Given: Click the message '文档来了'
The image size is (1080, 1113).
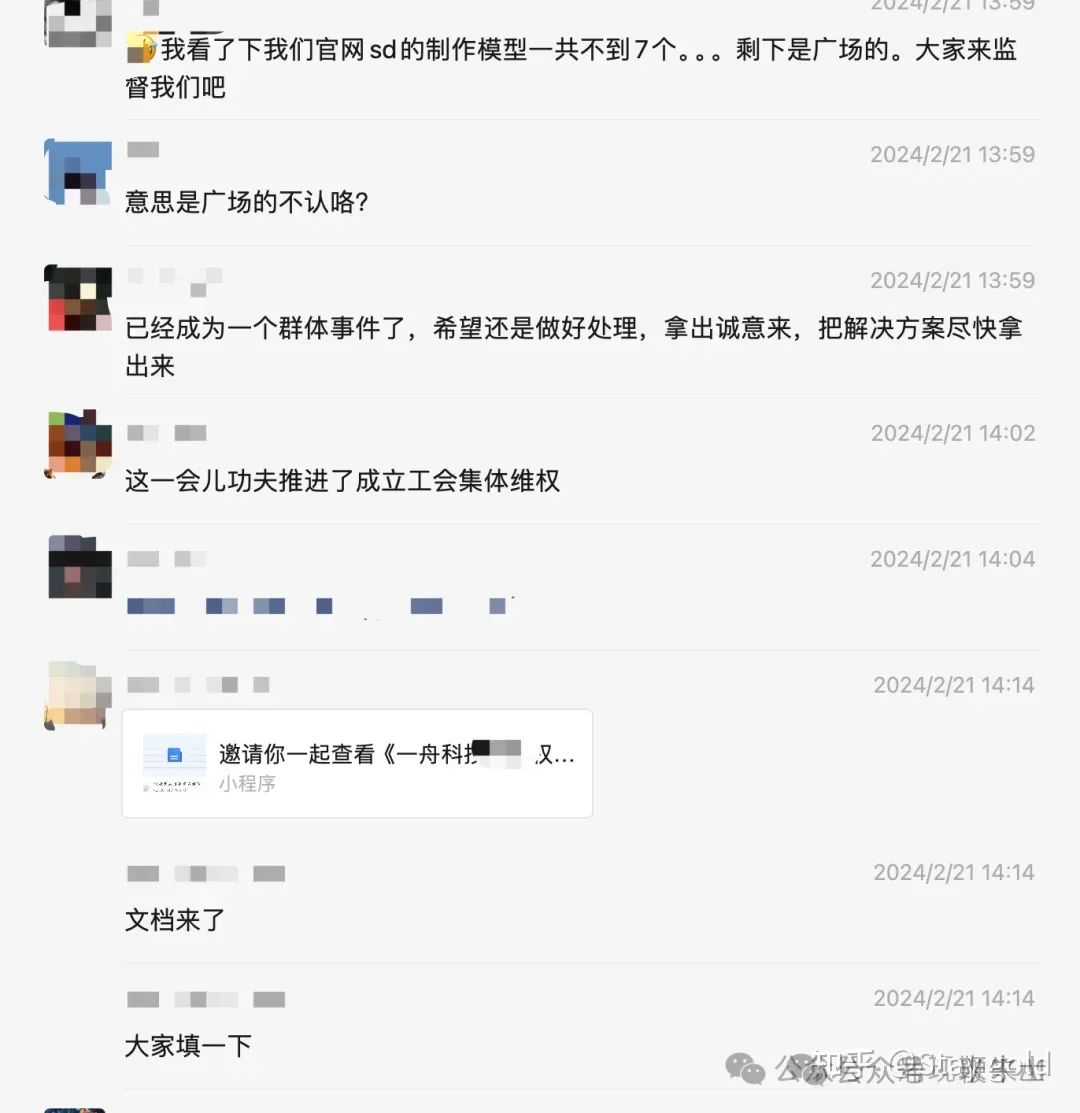Looking at the screenshot, I should pyautogui.click(x=177, y=918).
